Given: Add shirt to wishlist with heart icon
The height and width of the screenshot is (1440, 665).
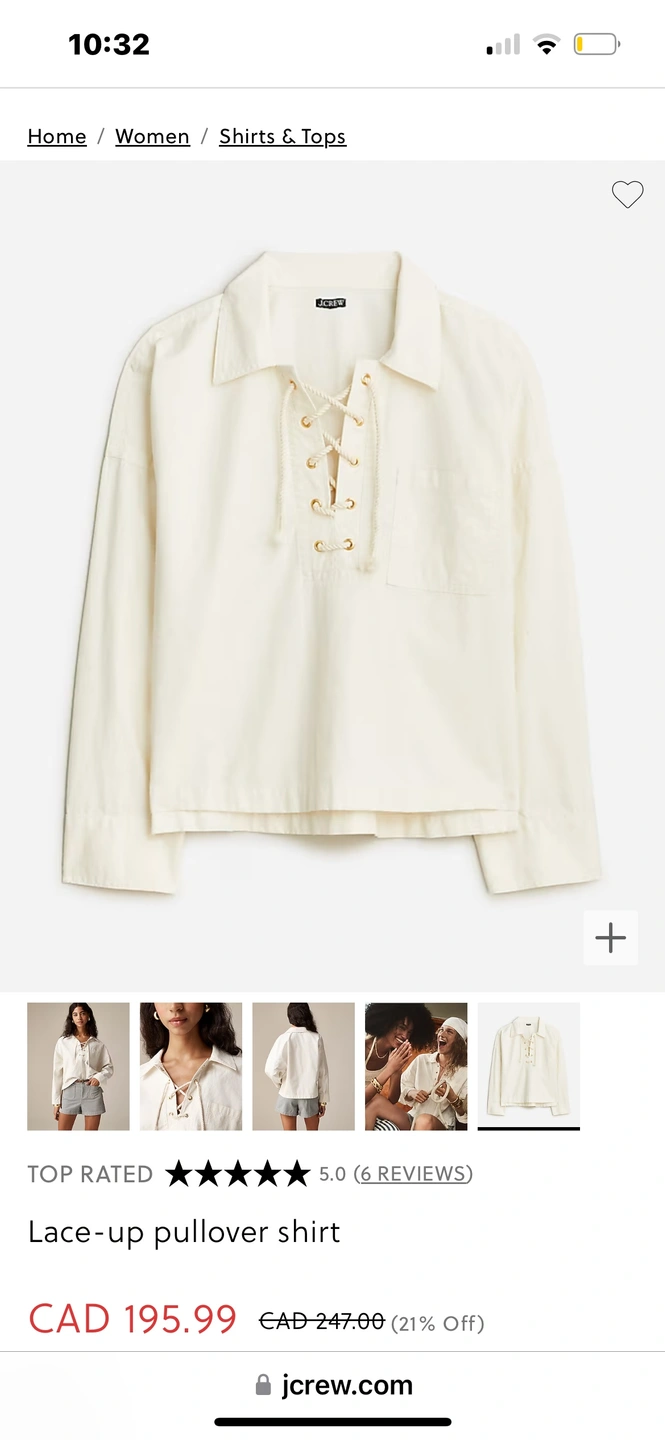Looking at the screenshot, I should (x=627, y=194).
